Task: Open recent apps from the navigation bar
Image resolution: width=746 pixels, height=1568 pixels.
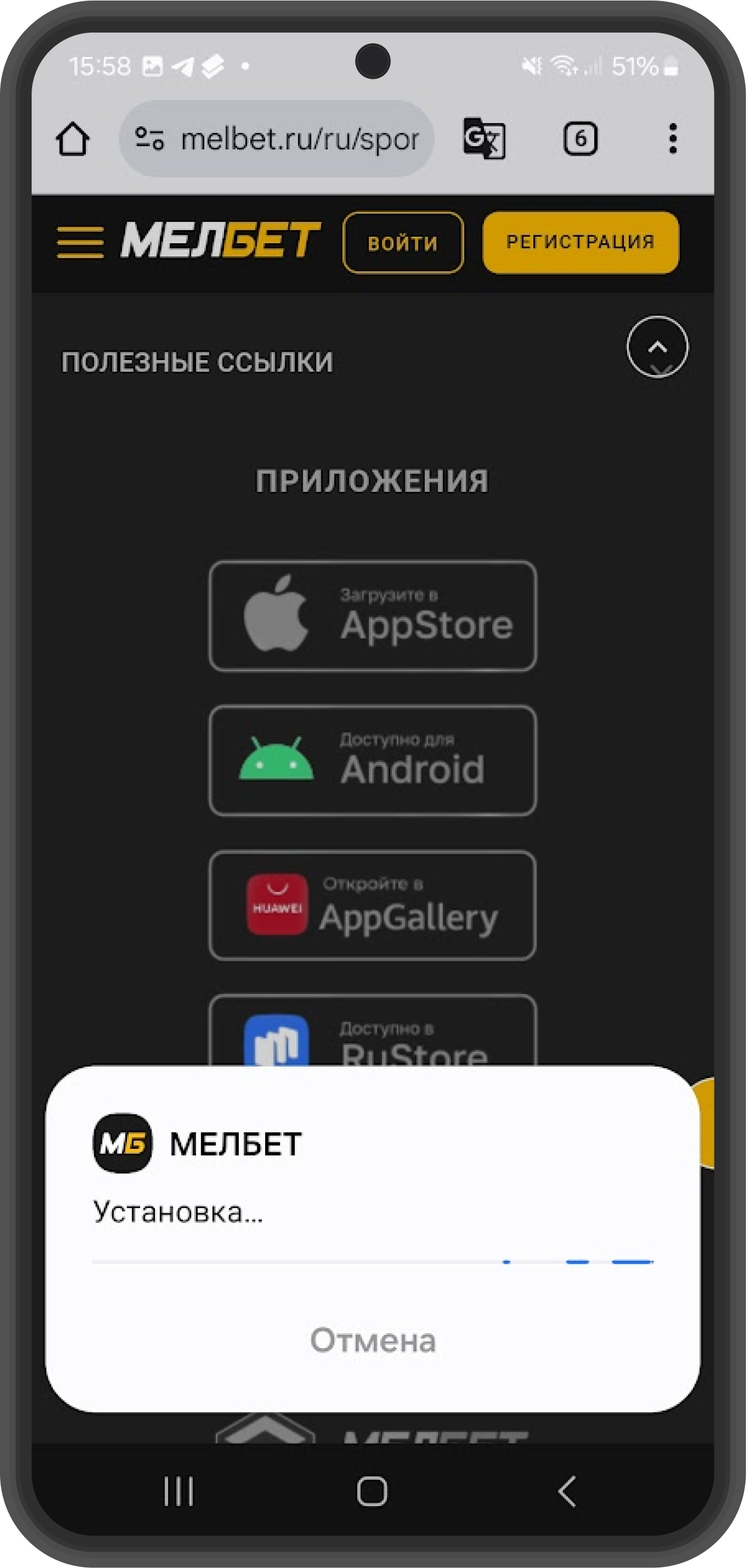Action: click(179, 1491)
